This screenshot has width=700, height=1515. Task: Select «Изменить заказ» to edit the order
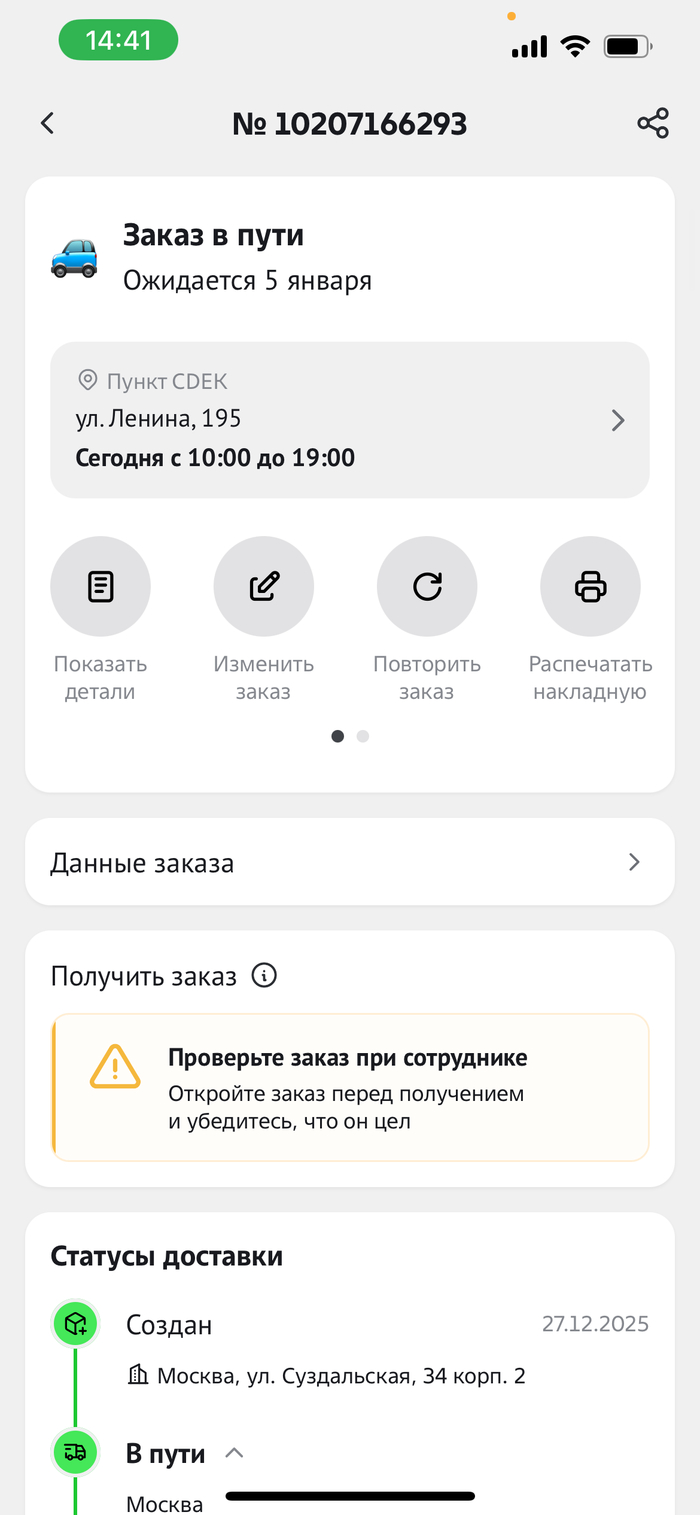[264, 587]
